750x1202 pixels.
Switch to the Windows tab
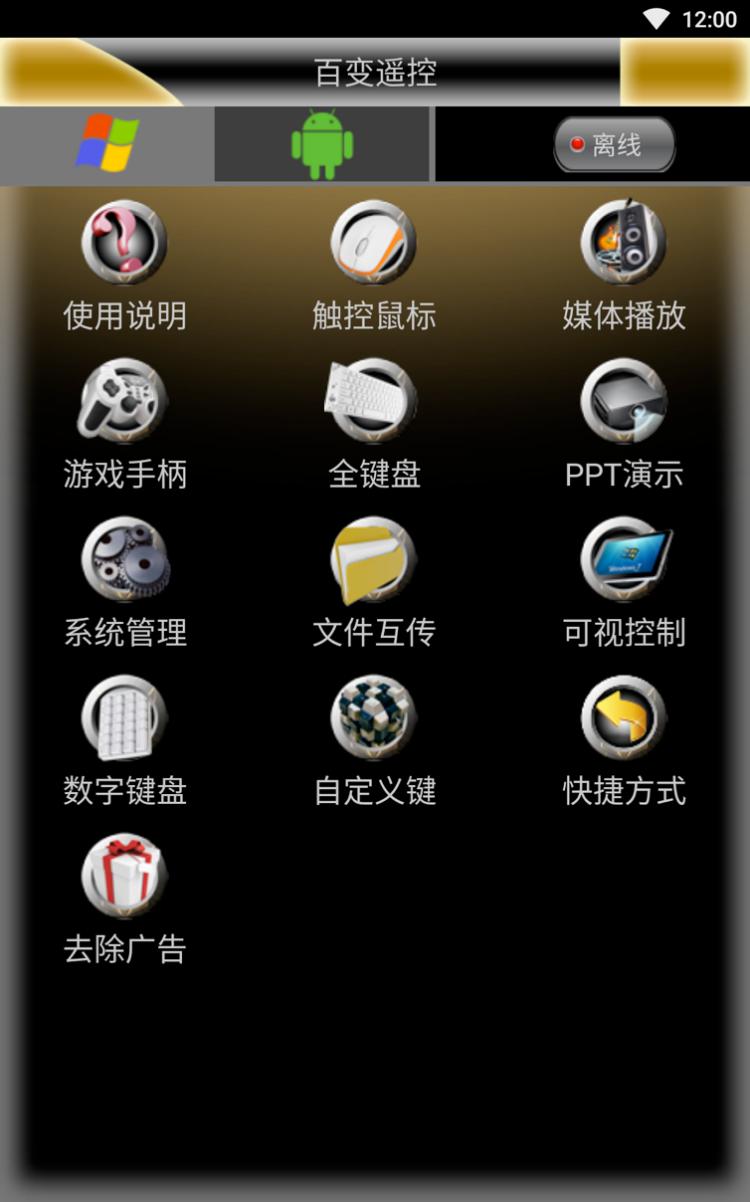107,144
